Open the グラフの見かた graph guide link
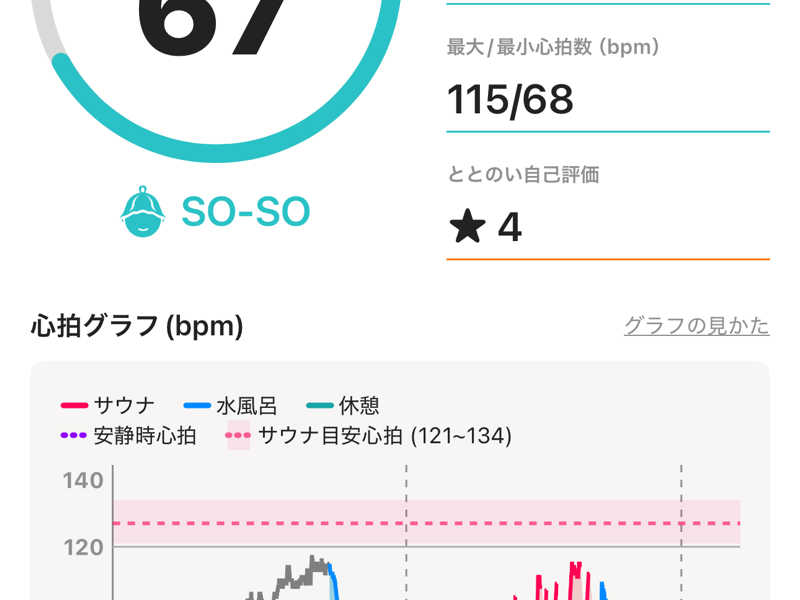The image size is (800, 600). 696,326
